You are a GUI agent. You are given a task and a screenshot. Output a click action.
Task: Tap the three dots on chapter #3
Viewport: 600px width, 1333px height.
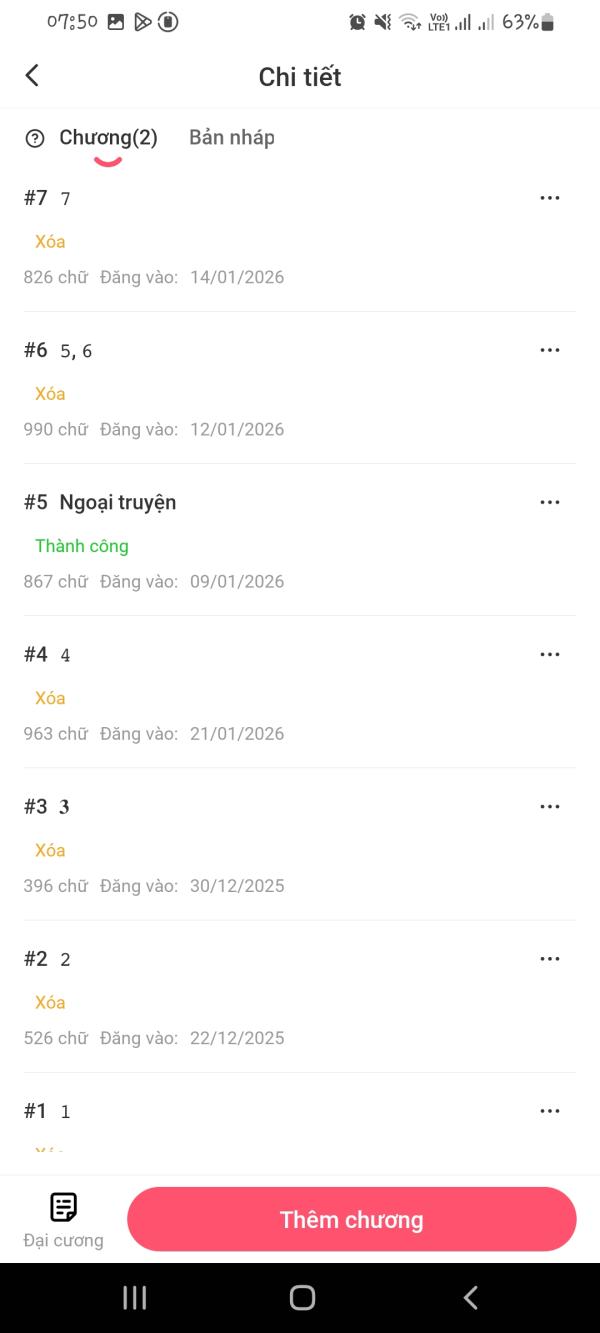549,806
